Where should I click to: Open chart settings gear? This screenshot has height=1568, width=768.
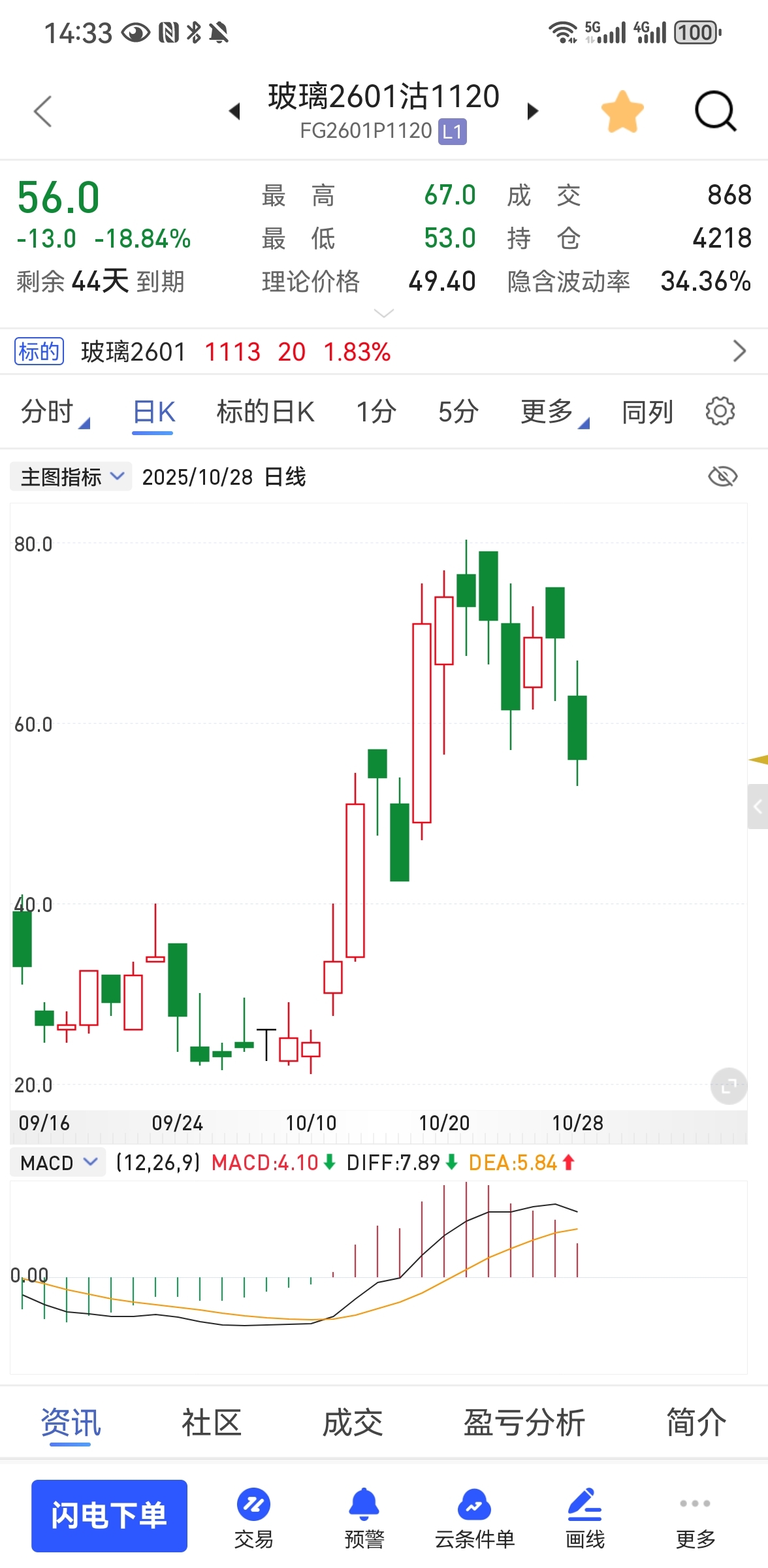click(x=720, y=412)
